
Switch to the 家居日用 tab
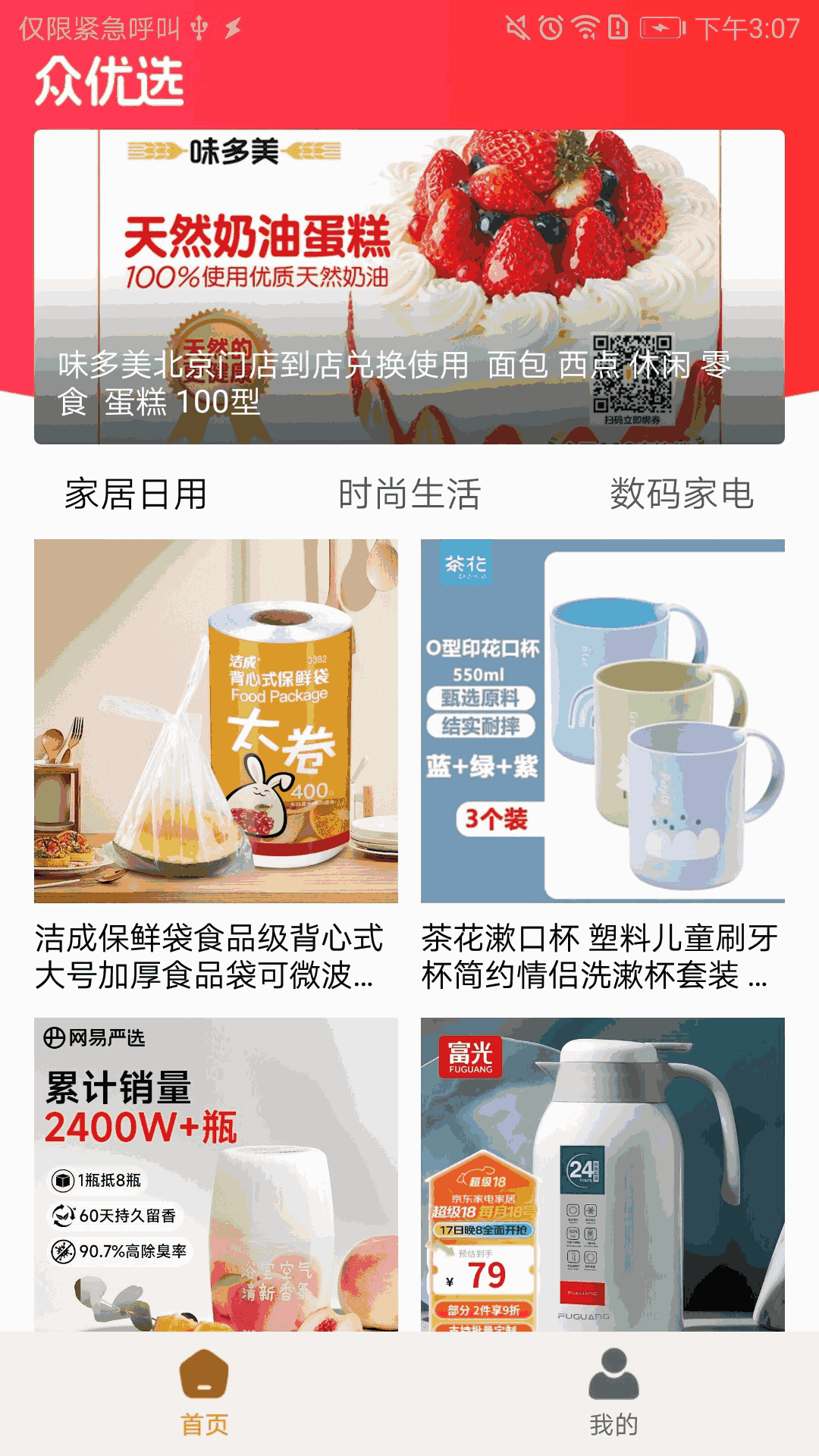136,494
